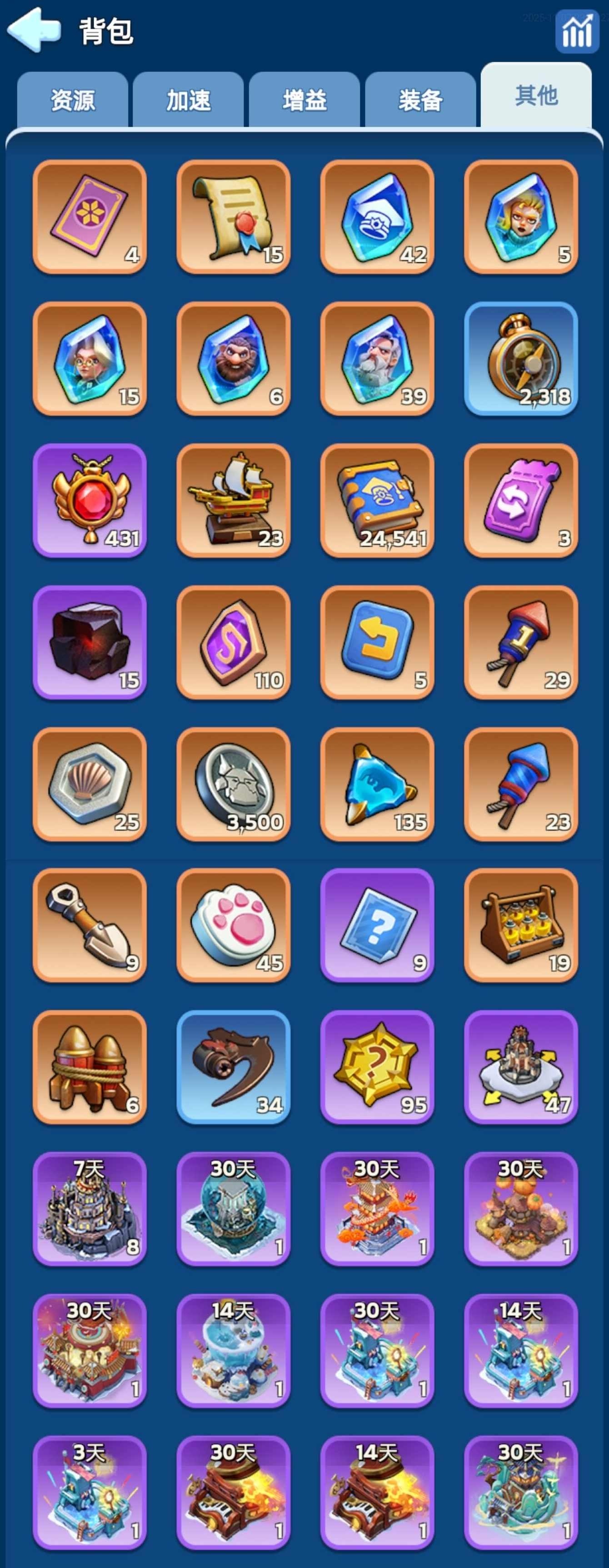Select the 7天 castle skin item
The height and width of the screenshot is (1568, 609).
click(x=90, y=1209)
